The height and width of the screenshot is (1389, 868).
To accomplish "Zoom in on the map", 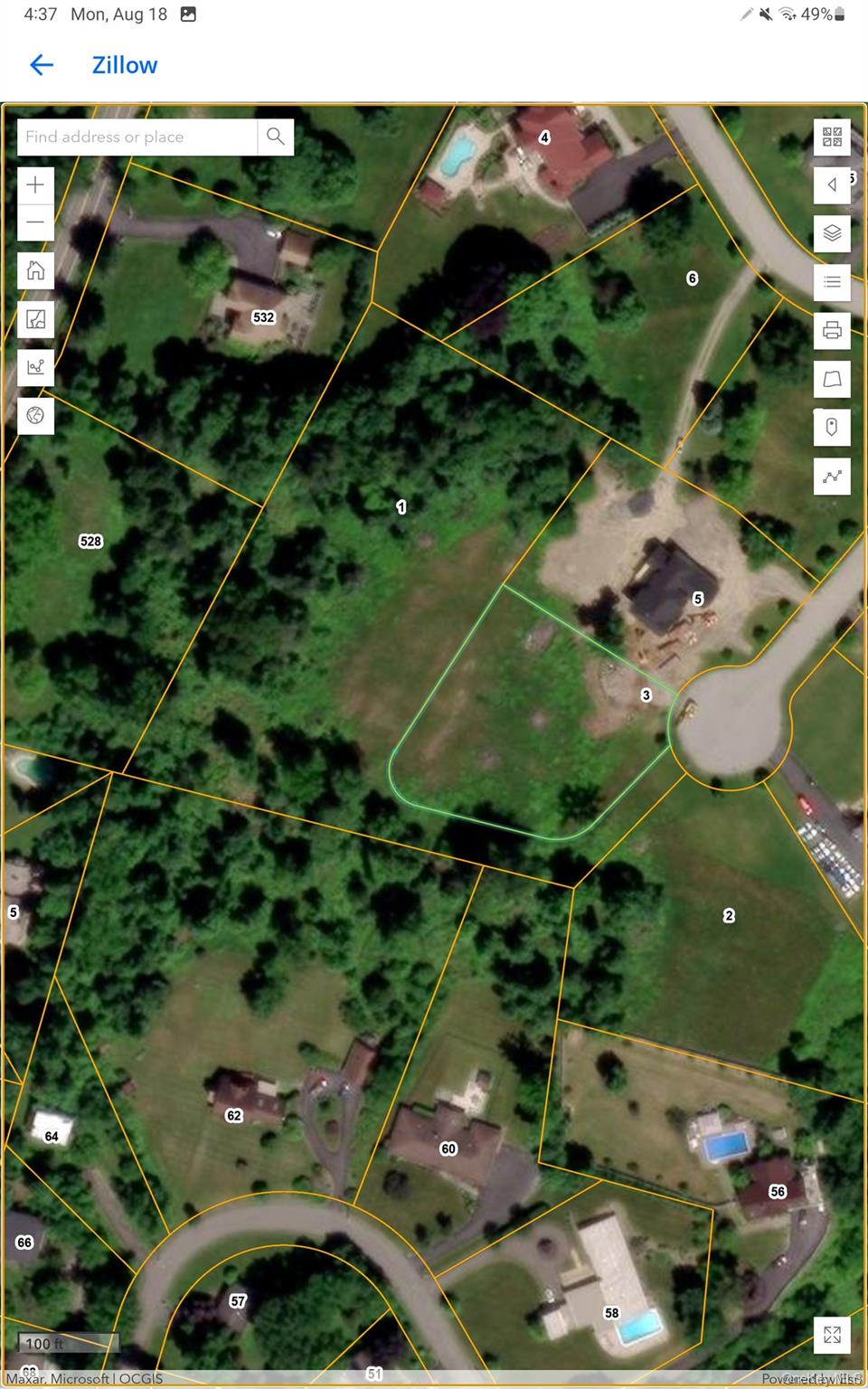I will click(x=35, y=185).
